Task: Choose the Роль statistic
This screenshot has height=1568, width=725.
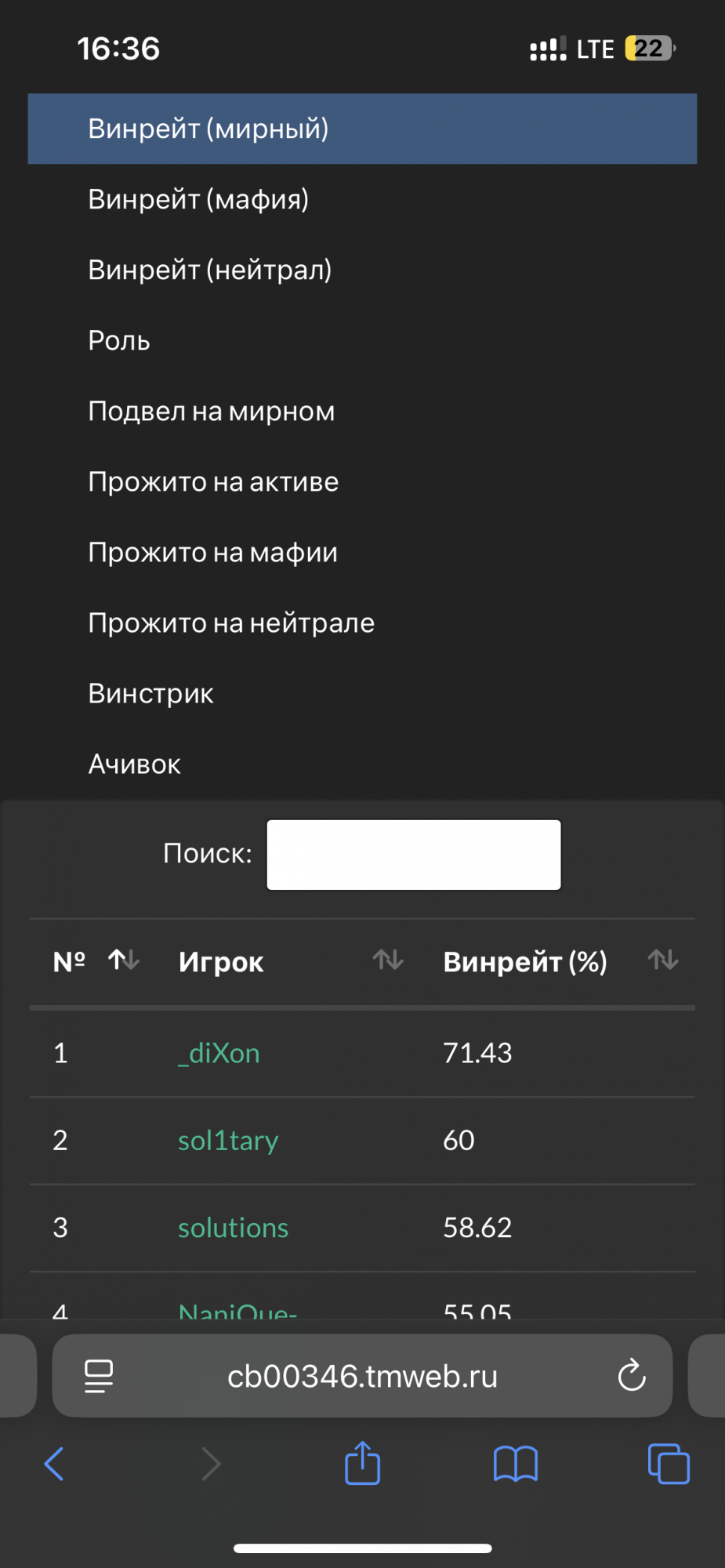Action: pos(119,340)
